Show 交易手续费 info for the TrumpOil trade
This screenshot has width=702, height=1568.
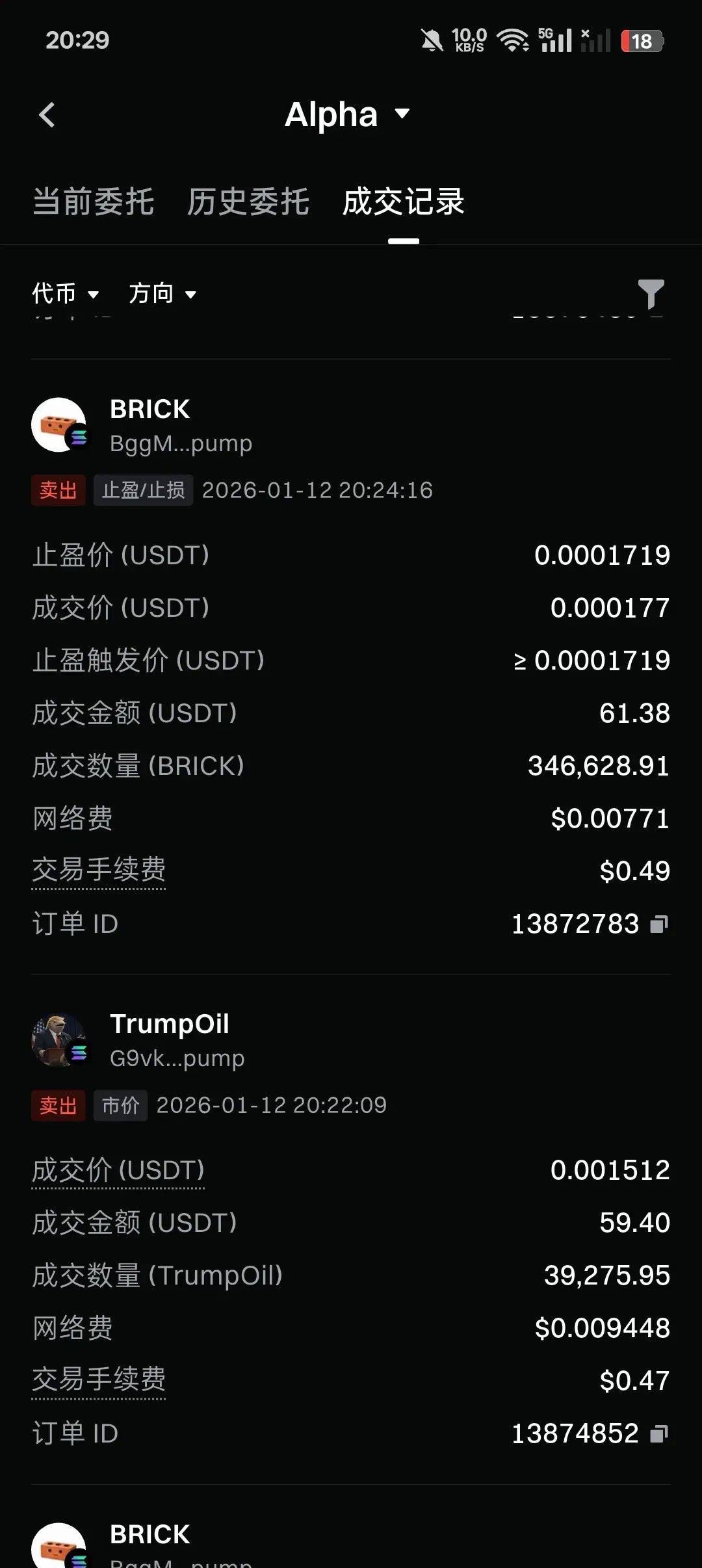click(99, 1379)
